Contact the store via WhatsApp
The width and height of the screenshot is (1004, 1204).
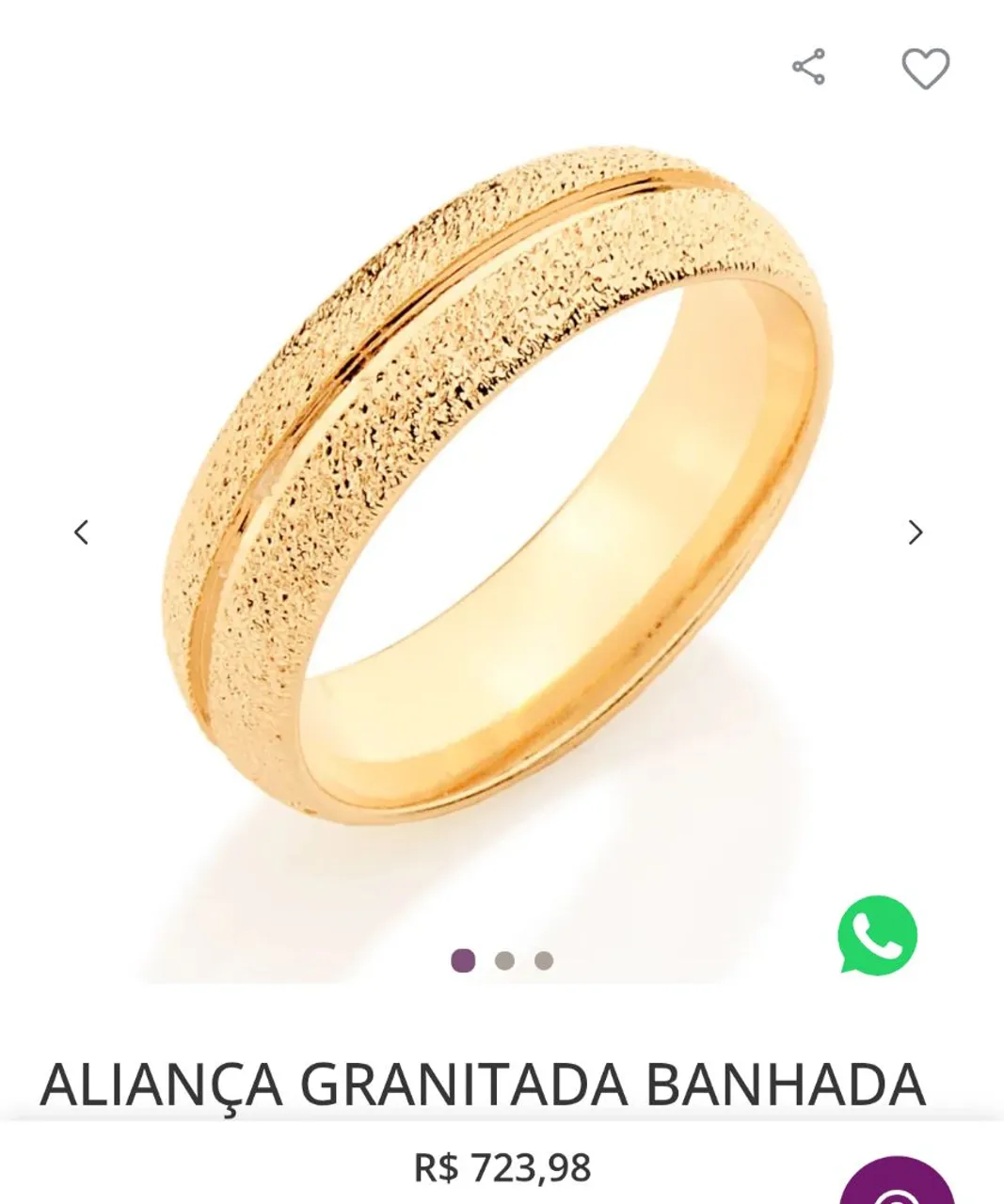tap(877, 935)
